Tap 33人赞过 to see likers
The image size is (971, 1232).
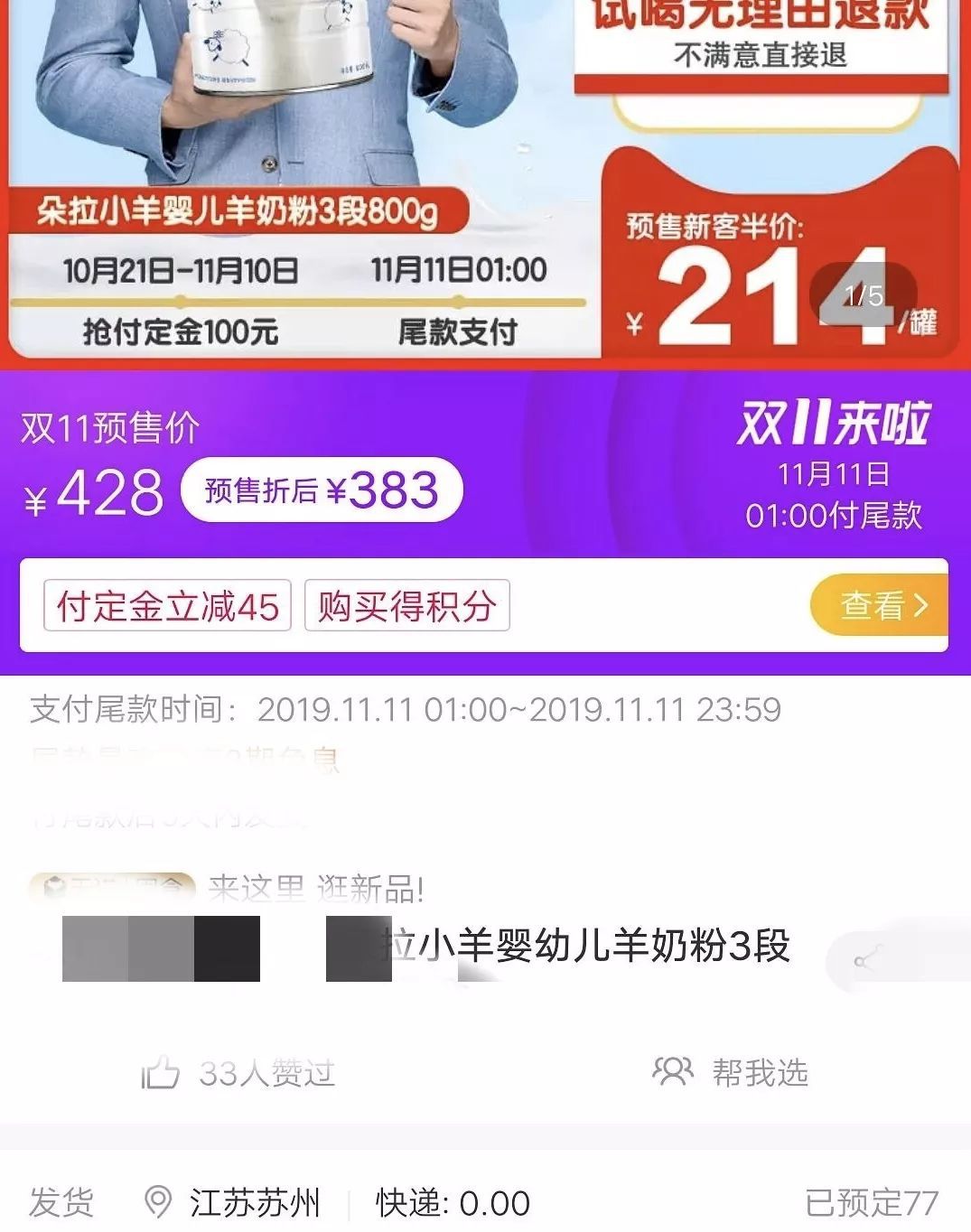coord(266,1075)
